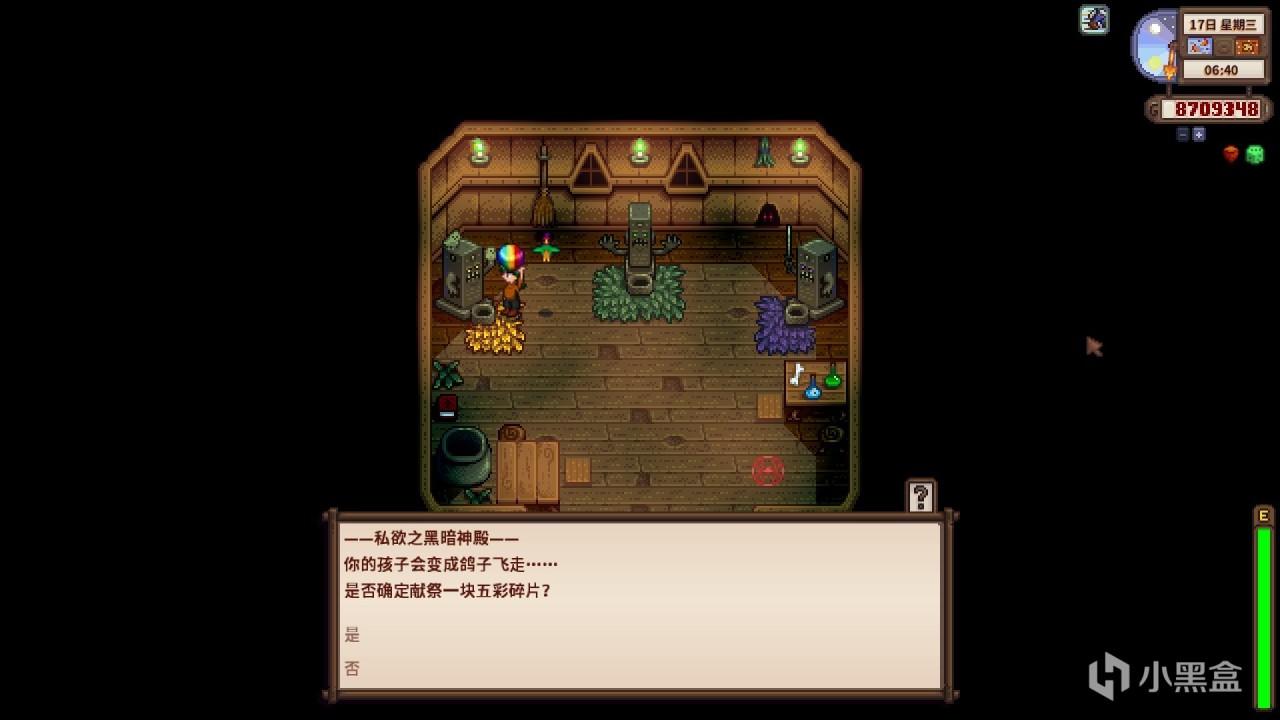Viewport: 1280px width, 720px height.
Task: Open the question mark help icon
Action: click(920, 496)
